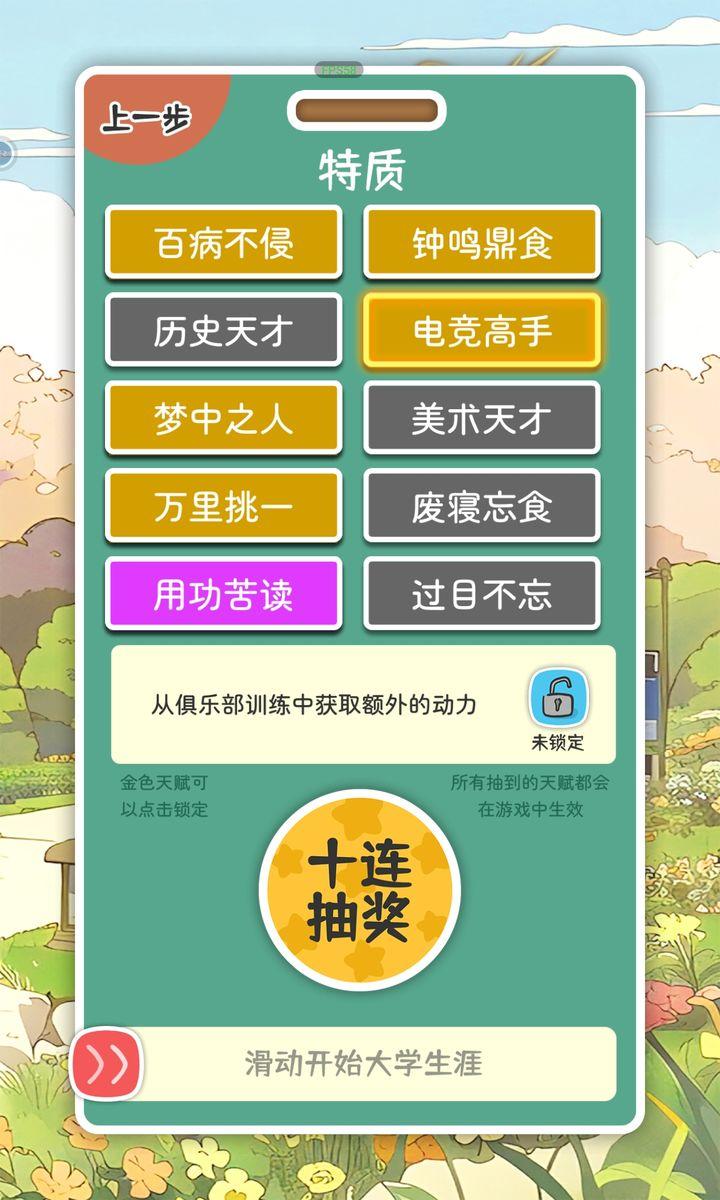Tap the red arrow slider handle

tap(107, 1065)
